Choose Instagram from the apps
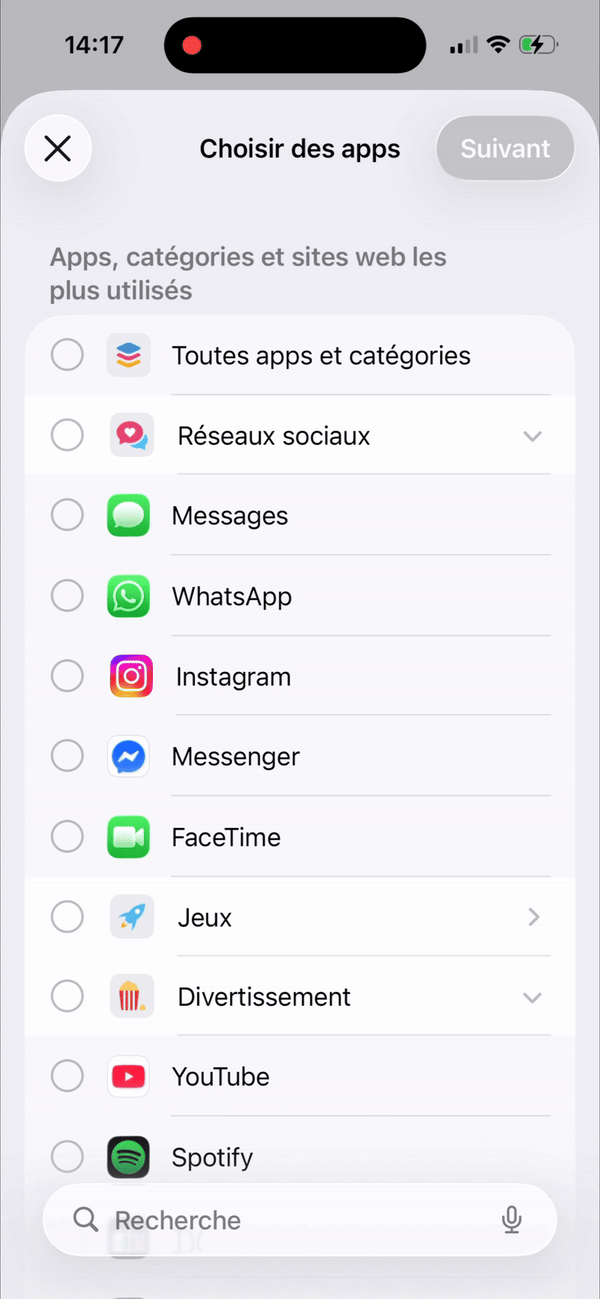Screen dimensions: 600x1299 coord(68,677)
